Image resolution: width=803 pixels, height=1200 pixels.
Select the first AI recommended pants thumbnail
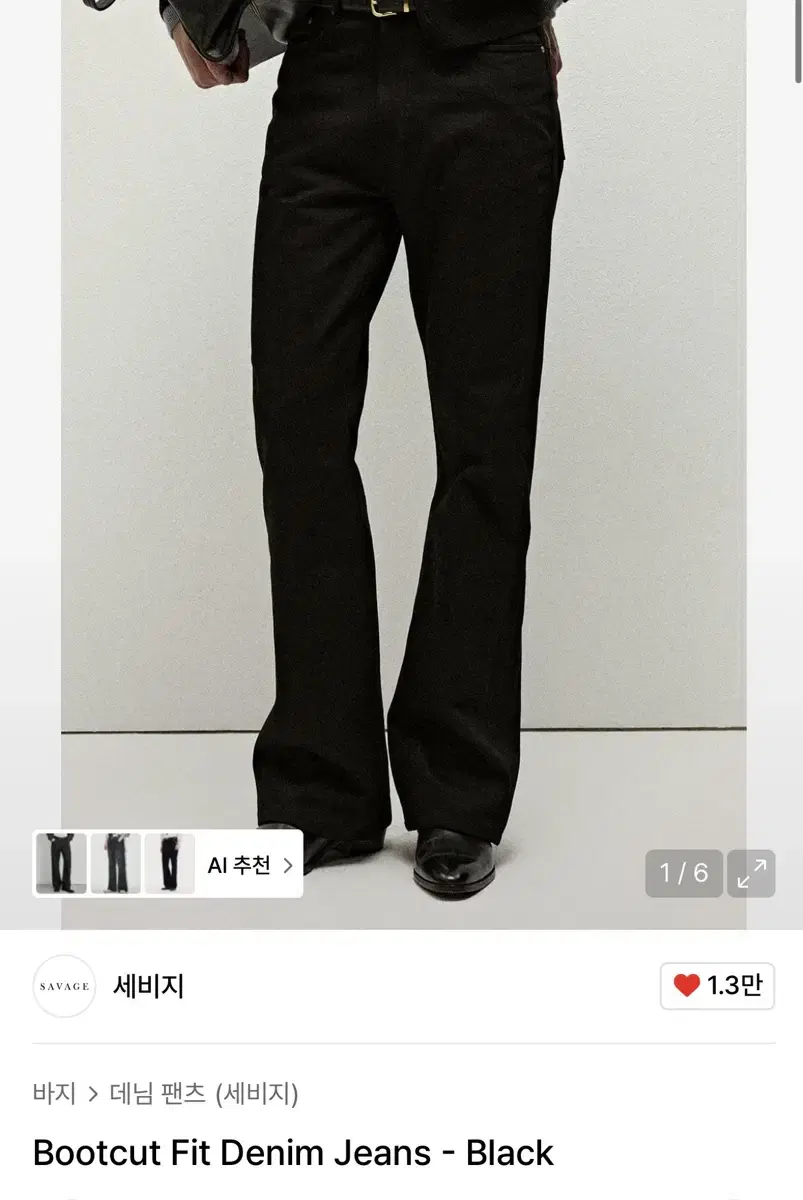click(62, 864)
